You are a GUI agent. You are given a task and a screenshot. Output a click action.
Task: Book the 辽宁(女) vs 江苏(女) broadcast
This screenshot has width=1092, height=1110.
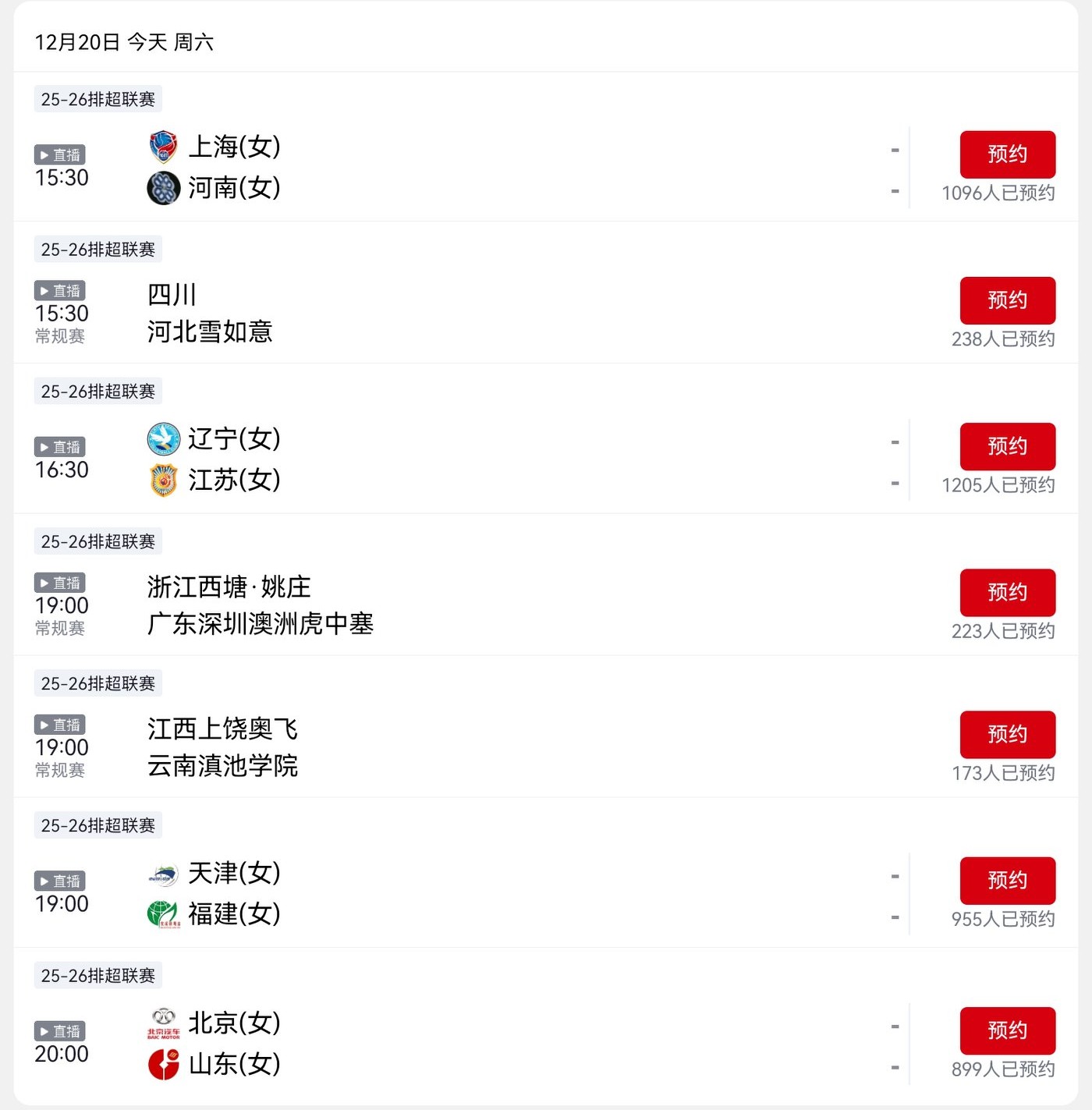pos(1007,446)
